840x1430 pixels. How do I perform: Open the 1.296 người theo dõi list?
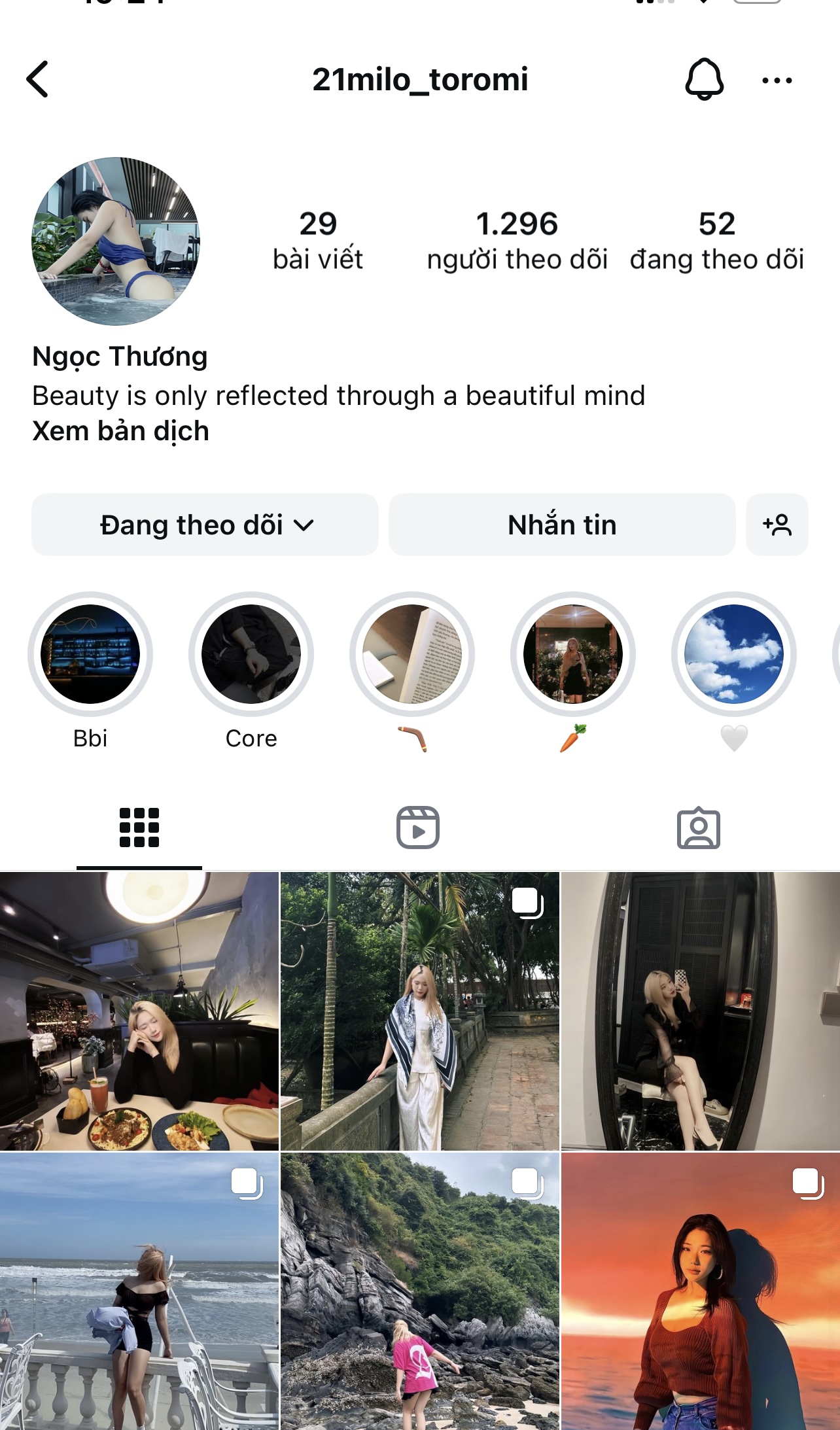(517, 241)
